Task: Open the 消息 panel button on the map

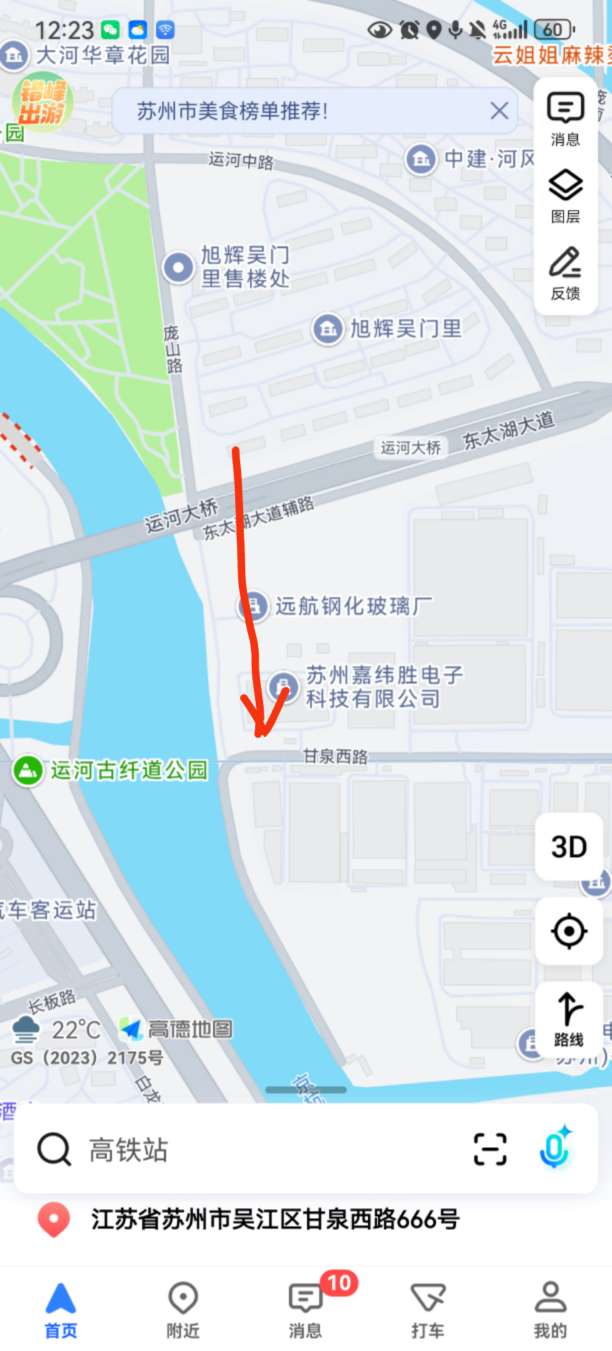Action: point(566,119)
